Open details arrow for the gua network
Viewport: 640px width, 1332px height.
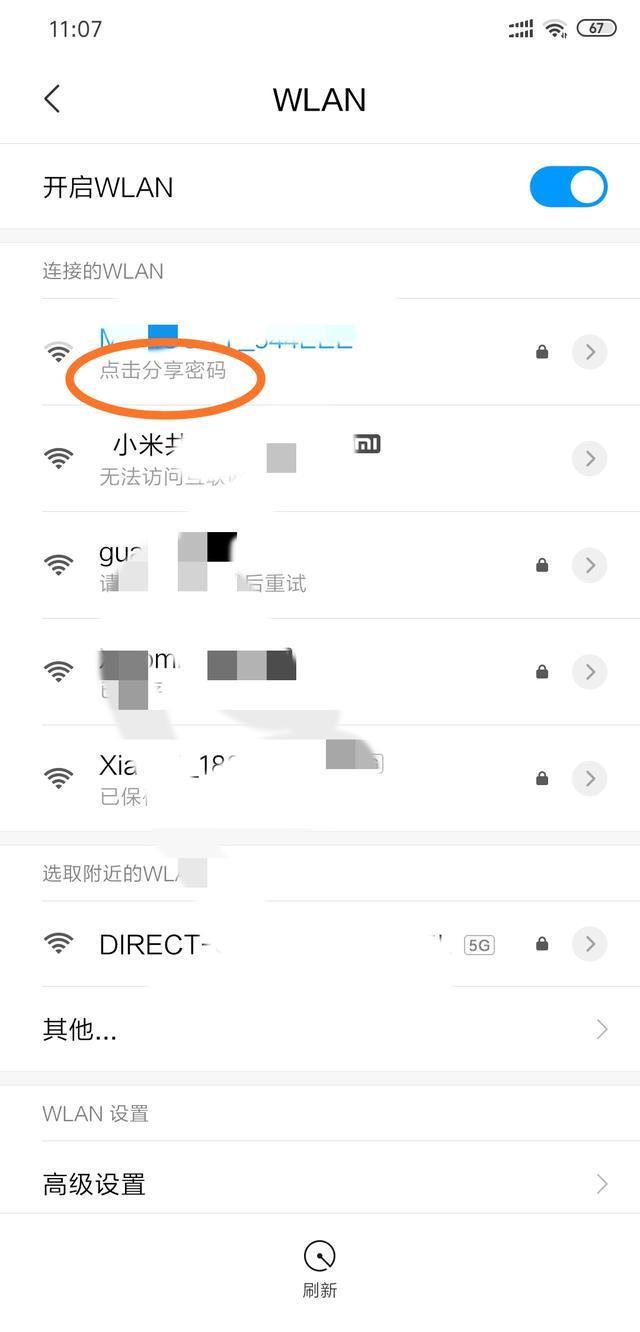[590, 565]
